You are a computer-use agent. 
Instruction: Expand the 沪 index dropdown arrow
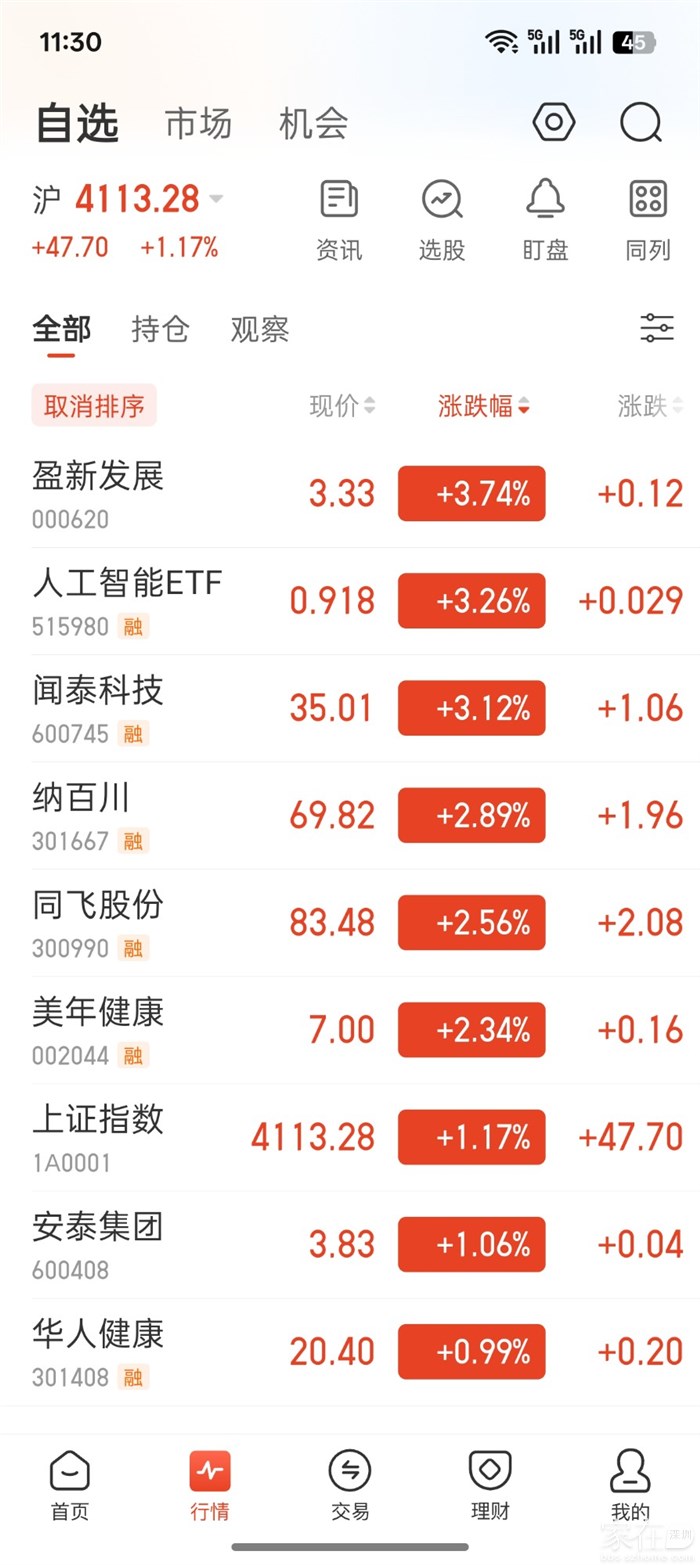[x=216, y=199]
